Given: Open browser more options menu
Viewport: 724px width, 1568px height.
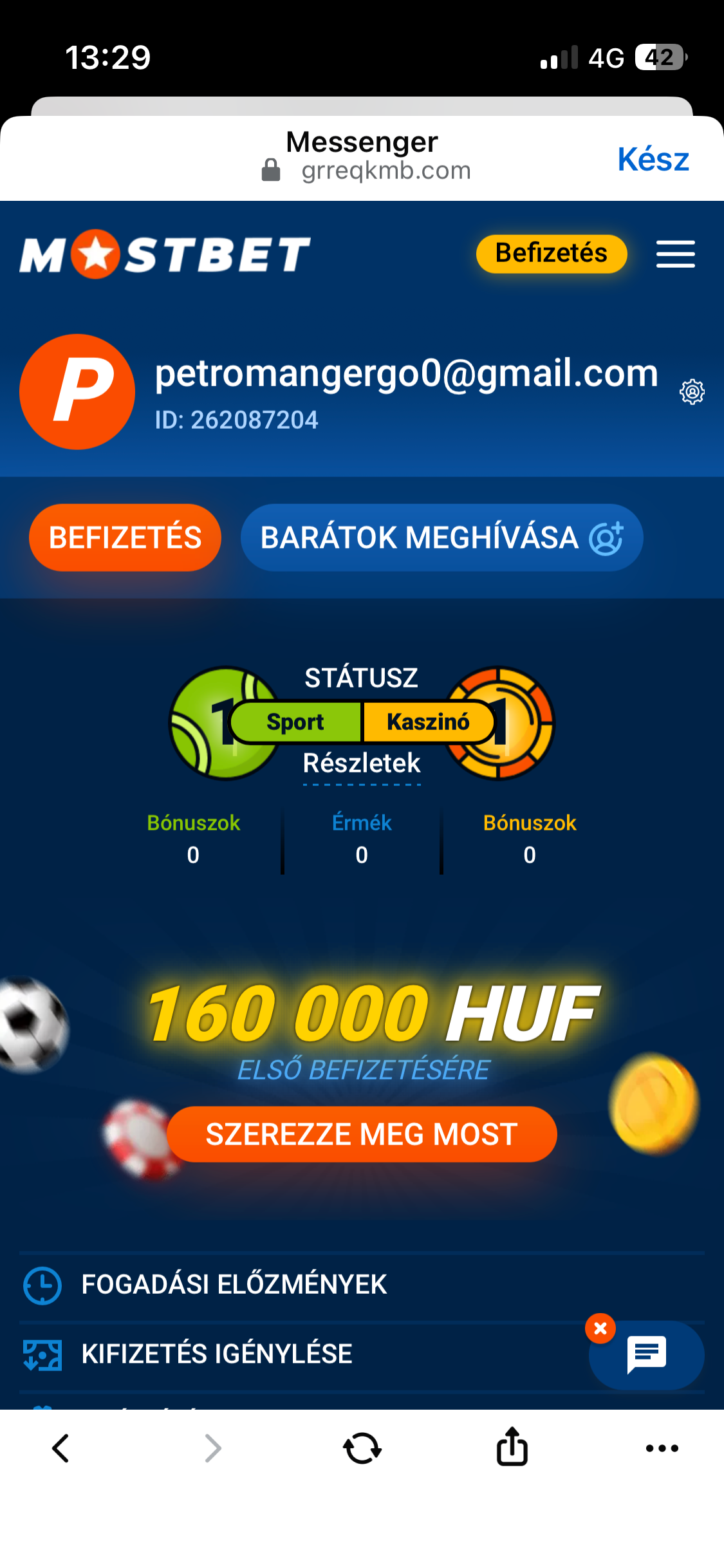Looking at the screenshot, I should pyautogui.click(x=662, y=1448).
